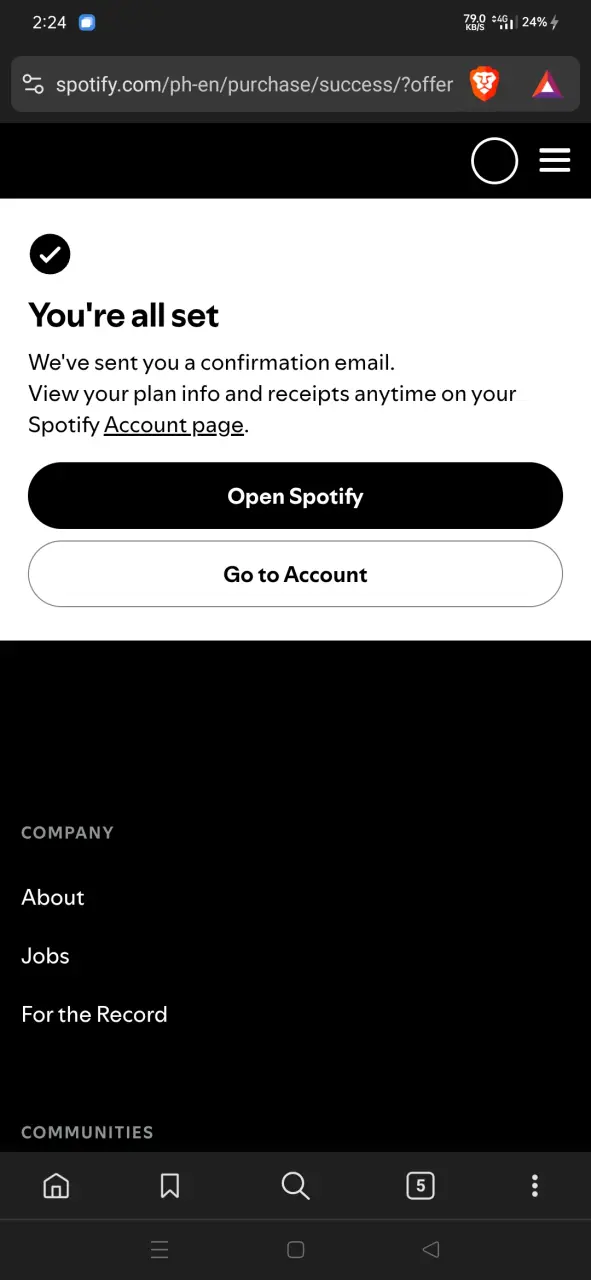Image resolution: width=591 pixels, height=1280 pixels.
Task: Tap the system back button
Action: [431, 1249]
